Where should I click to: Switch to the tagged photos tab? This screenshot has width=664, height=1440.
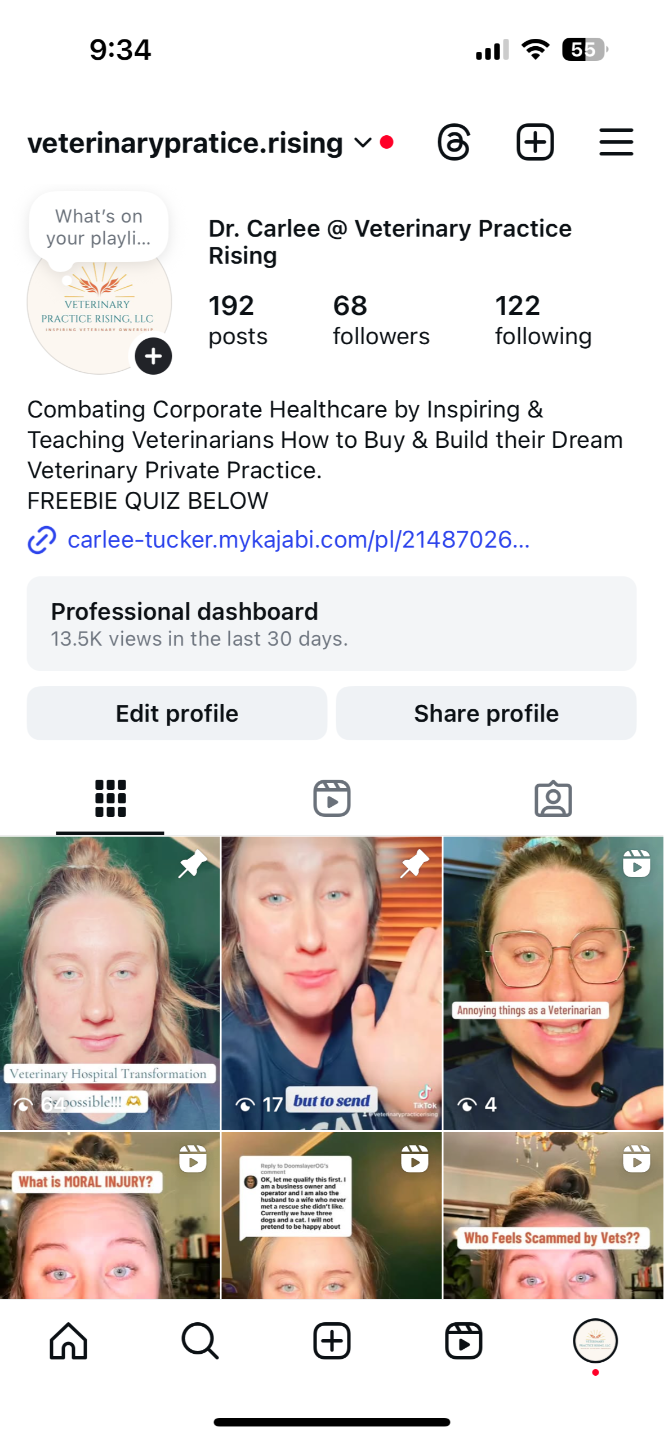(553, 799)
